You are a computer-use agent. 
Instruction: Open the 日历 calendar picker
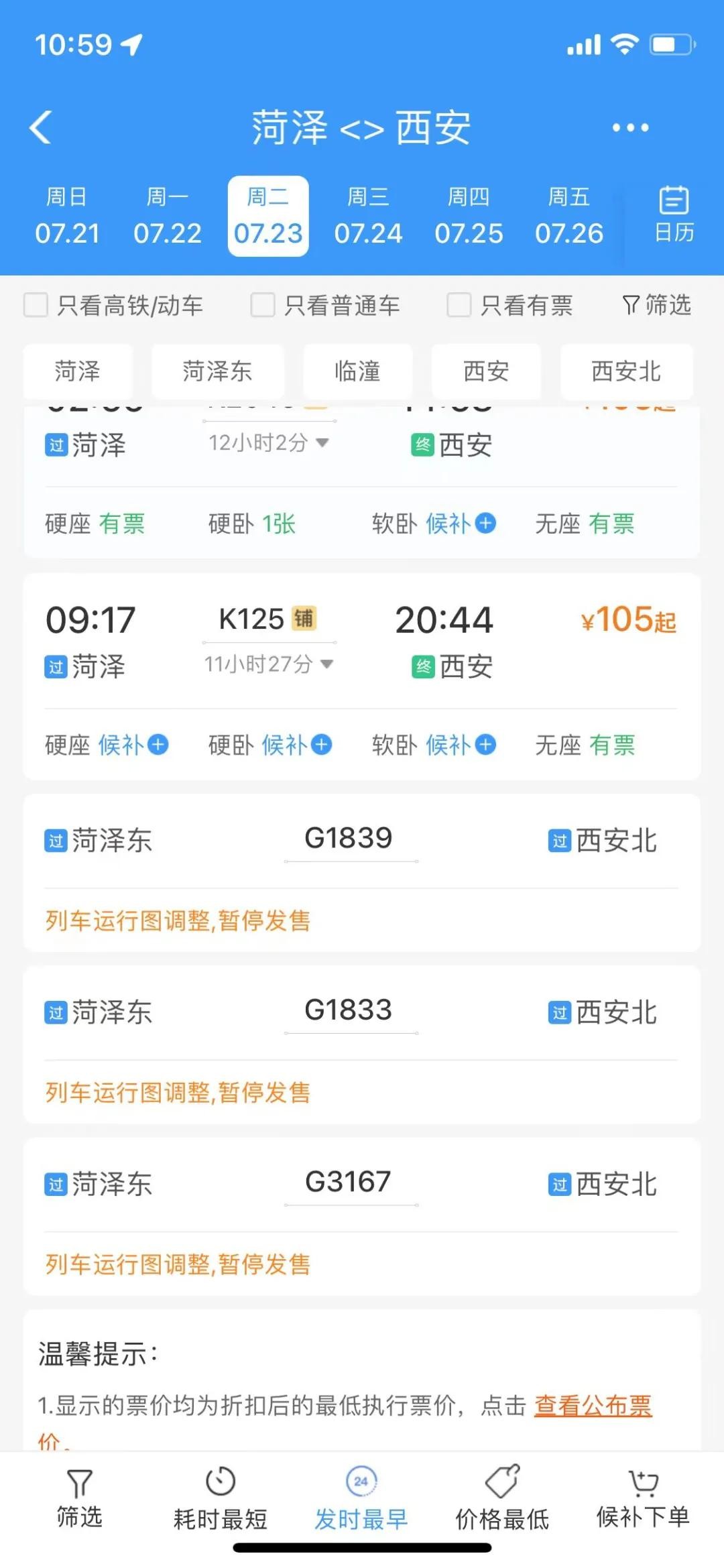(674, 215)
